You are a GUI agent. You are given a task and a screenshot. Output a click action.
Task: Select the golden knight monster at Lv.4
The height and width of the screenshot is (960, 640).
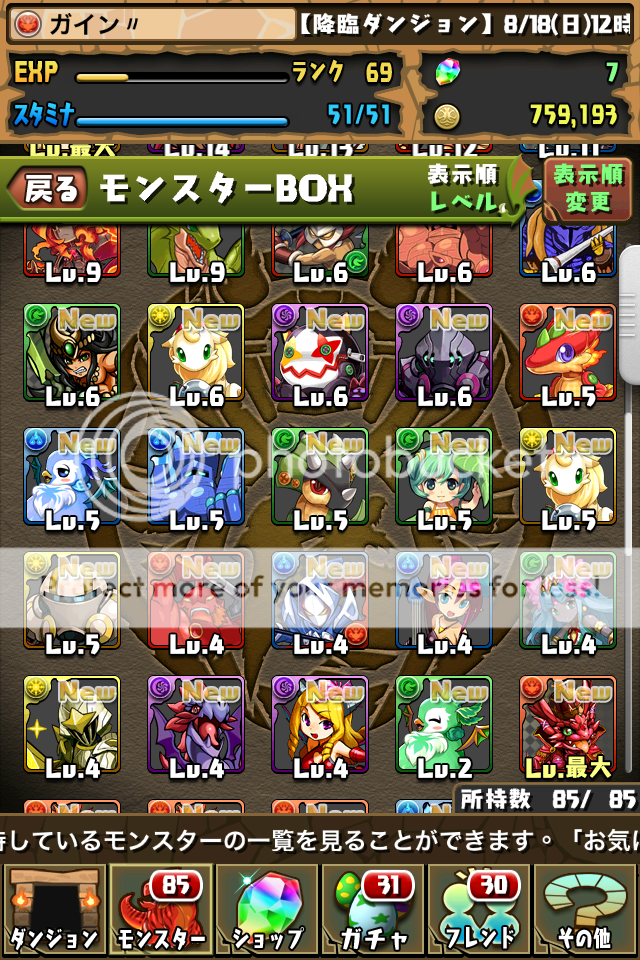pyautogui.click(x=71, y=725)
